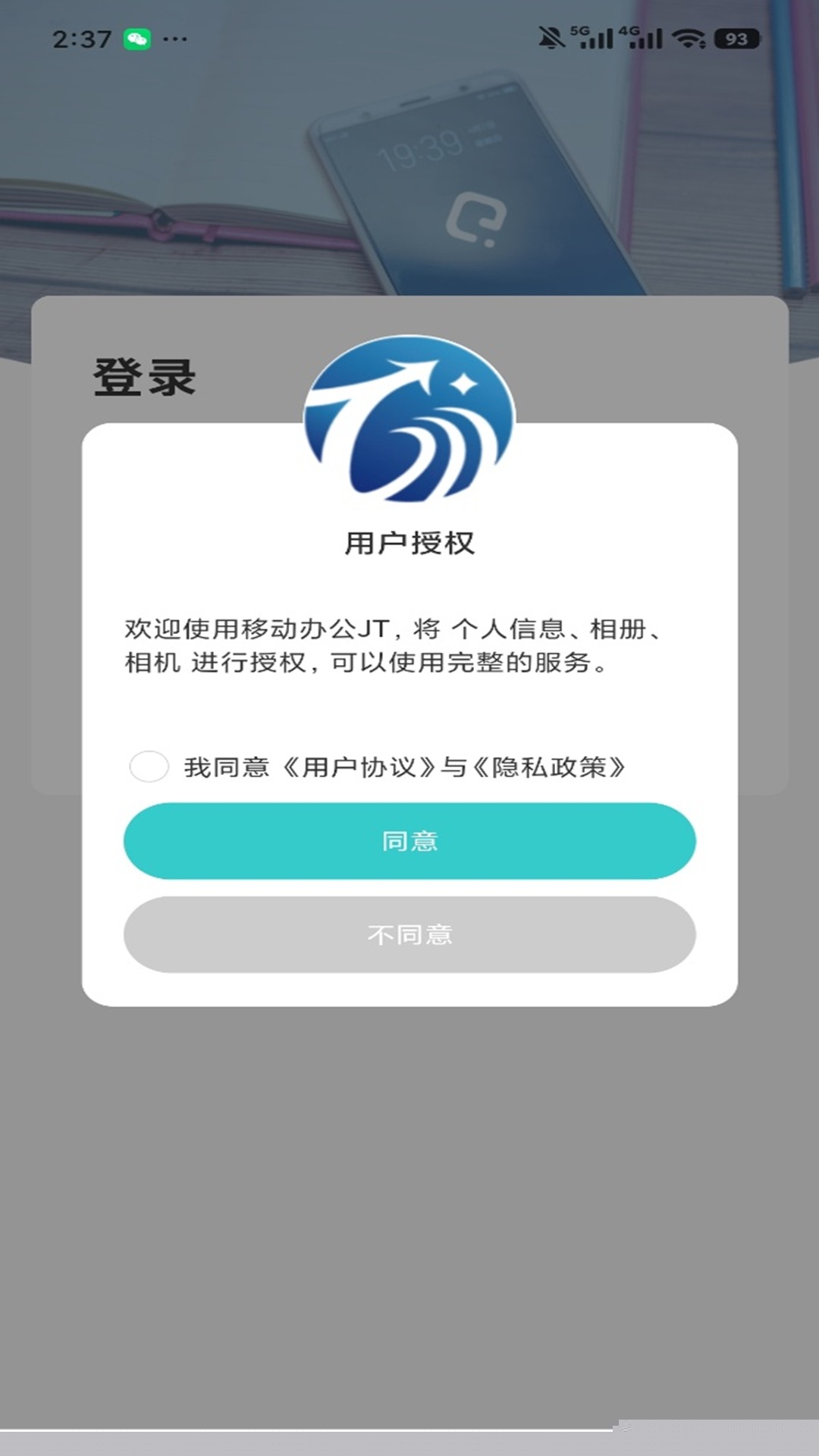The height and width of the screenshot is (1456, 819).
Task: Decline with the 不同意 button
Action: 409,934
